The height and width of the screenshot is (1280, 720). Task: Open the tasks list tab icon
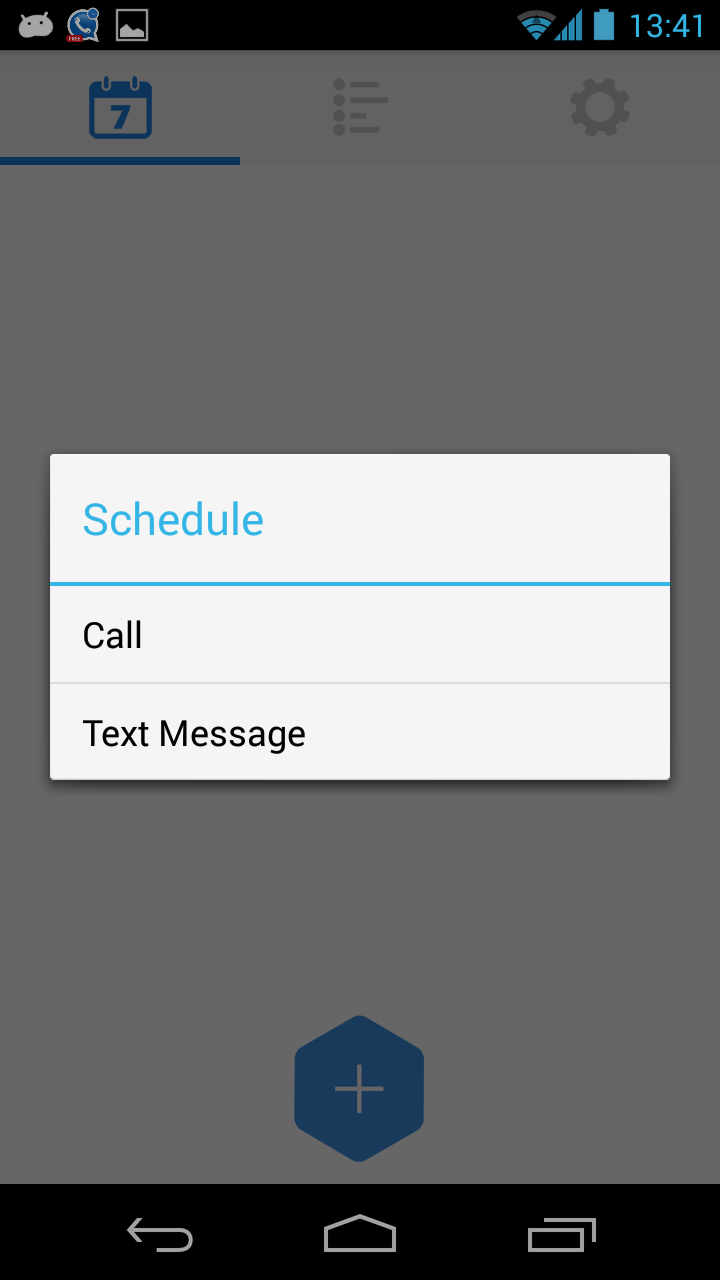pos(359,105)
